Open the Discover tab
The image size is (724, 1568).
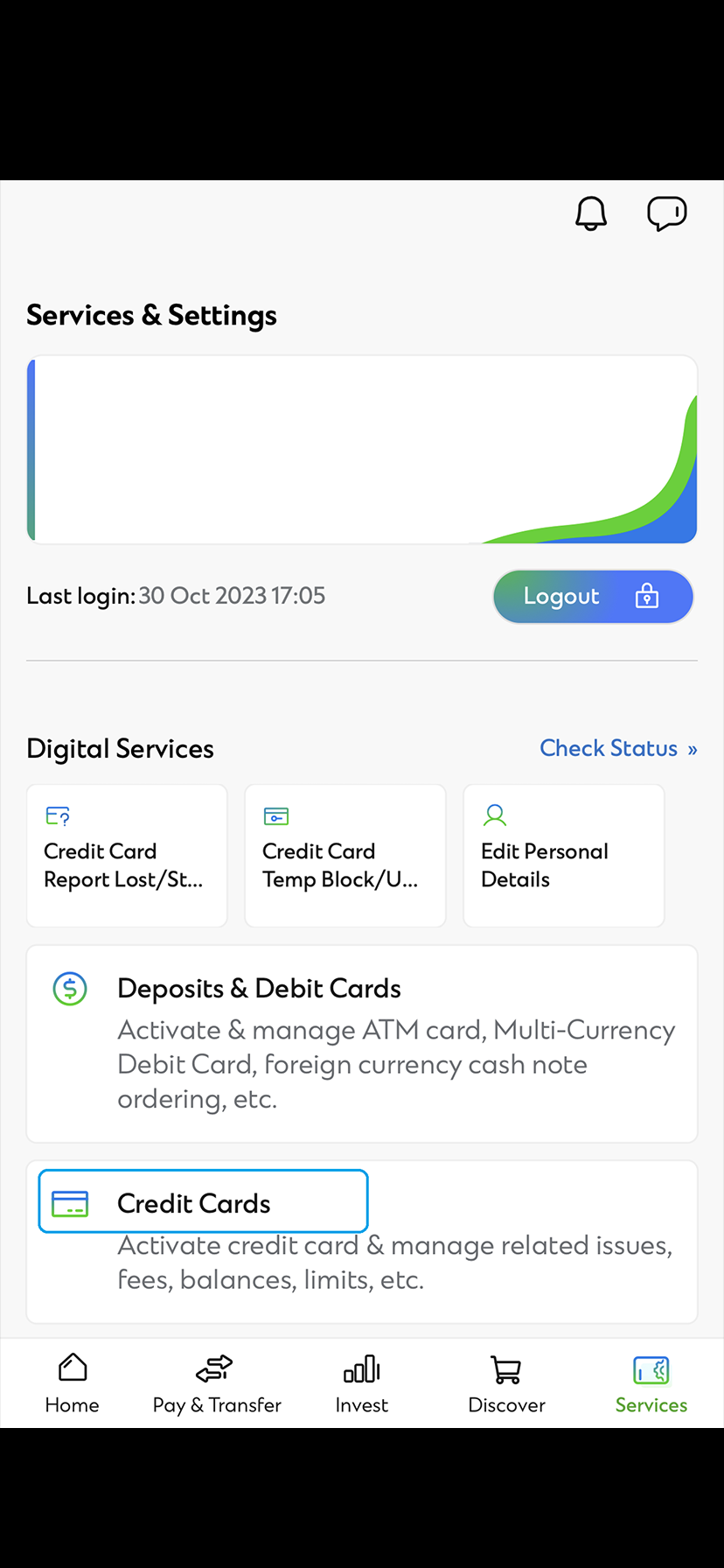506,1382
